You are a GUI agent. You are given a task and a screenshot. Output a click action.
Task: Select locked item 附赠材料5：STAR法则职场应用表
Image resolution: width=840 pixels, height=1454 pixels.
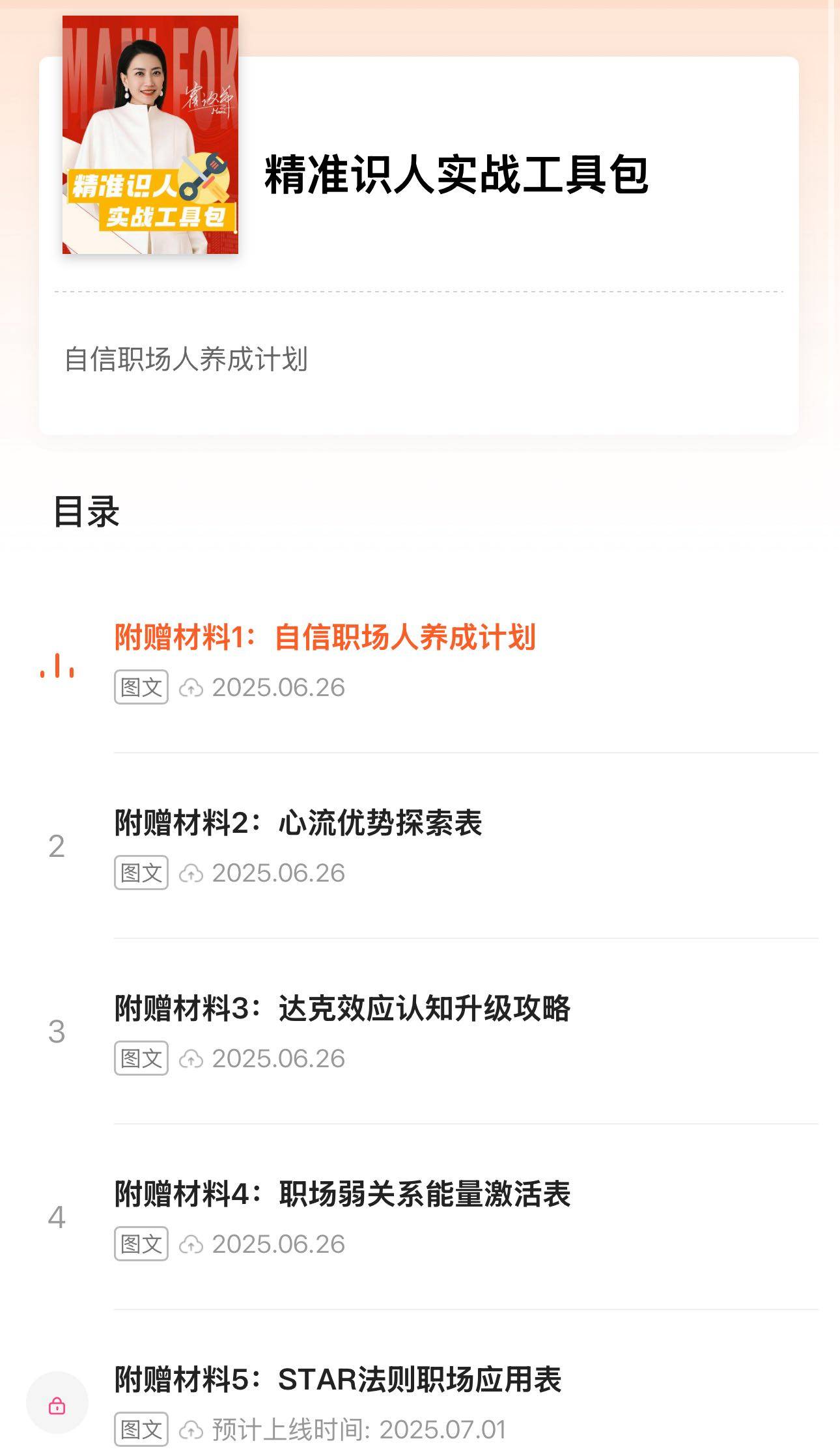(x=337, y=1379)
